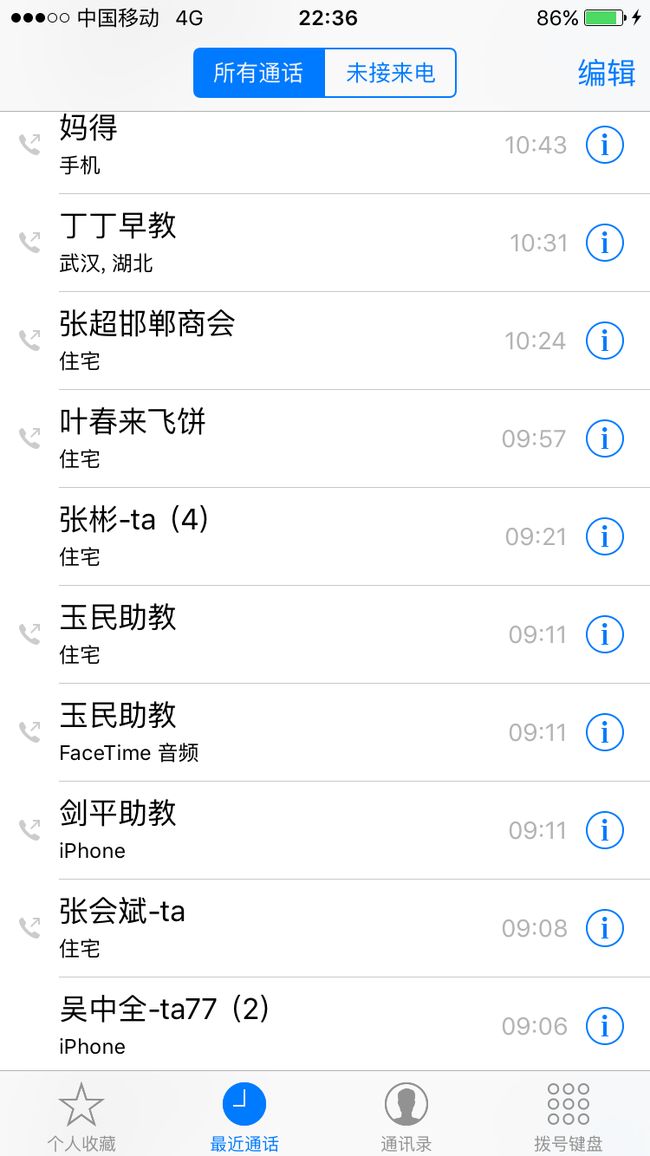
Task: Switch to 拨号键盘 keypad tab
Action: 568,1115
